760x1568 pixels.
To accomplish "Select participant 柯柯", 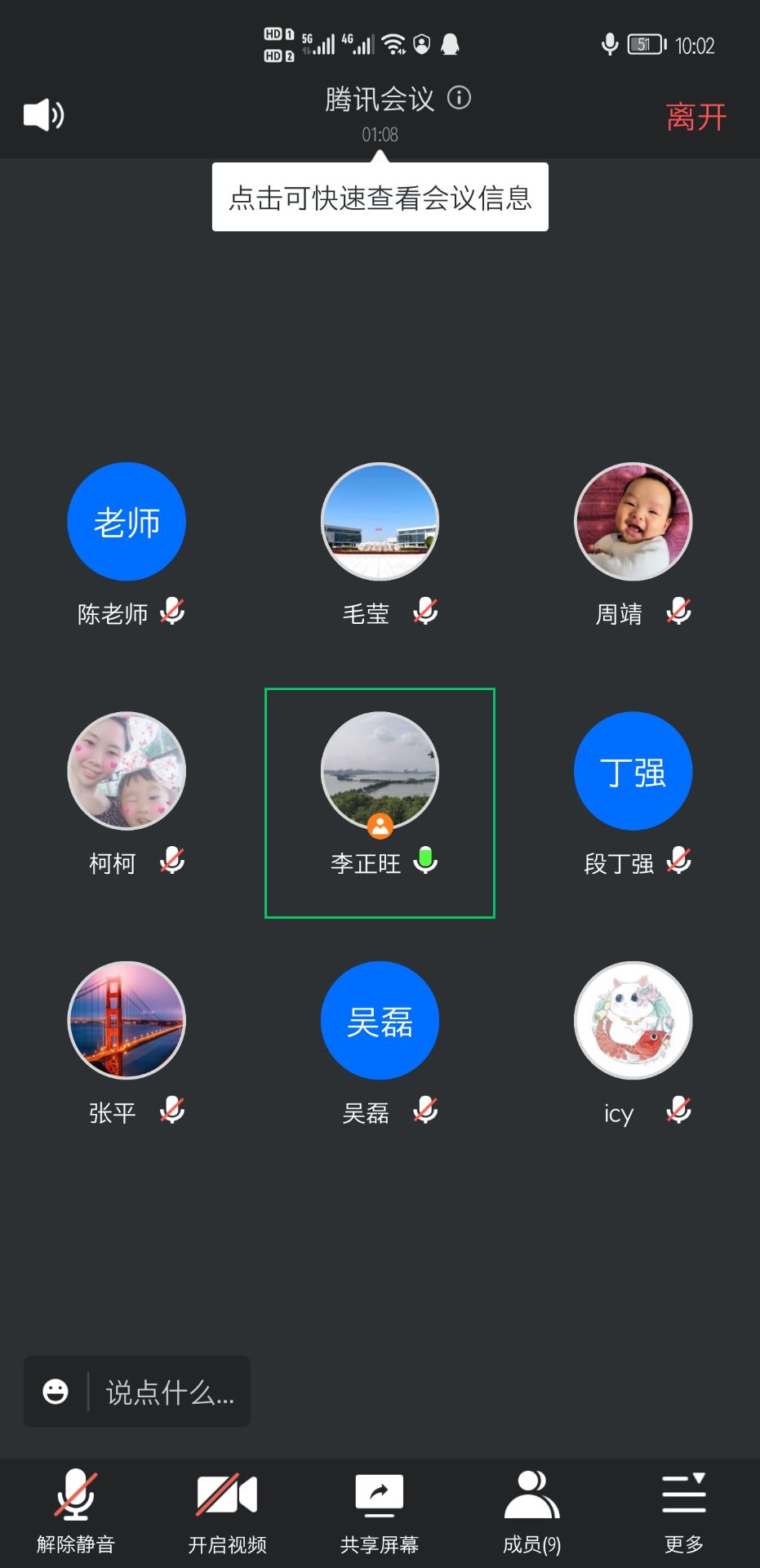I will [x=127, y=772].
